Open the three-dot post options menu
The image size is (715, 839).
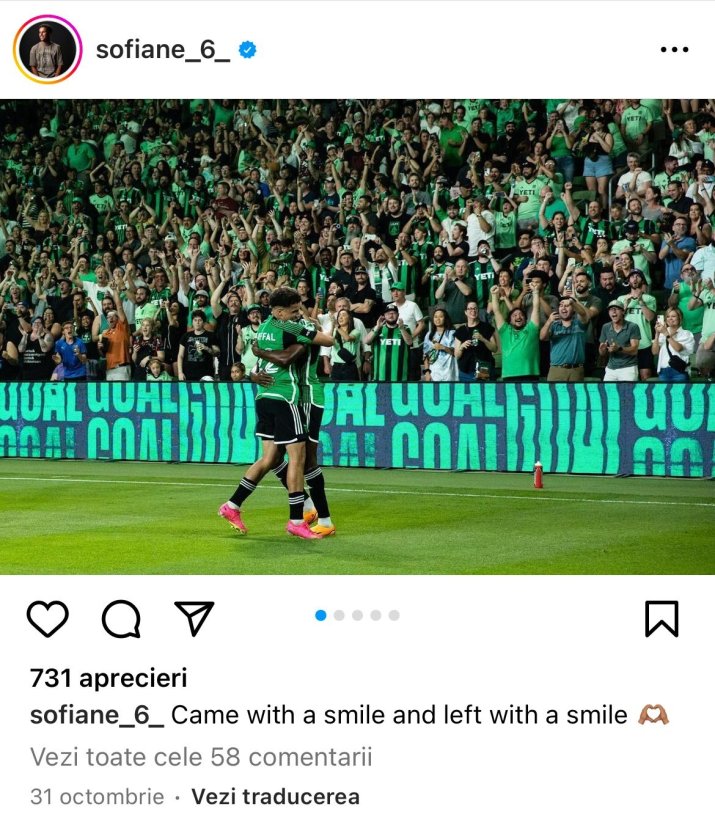point(674,50)
